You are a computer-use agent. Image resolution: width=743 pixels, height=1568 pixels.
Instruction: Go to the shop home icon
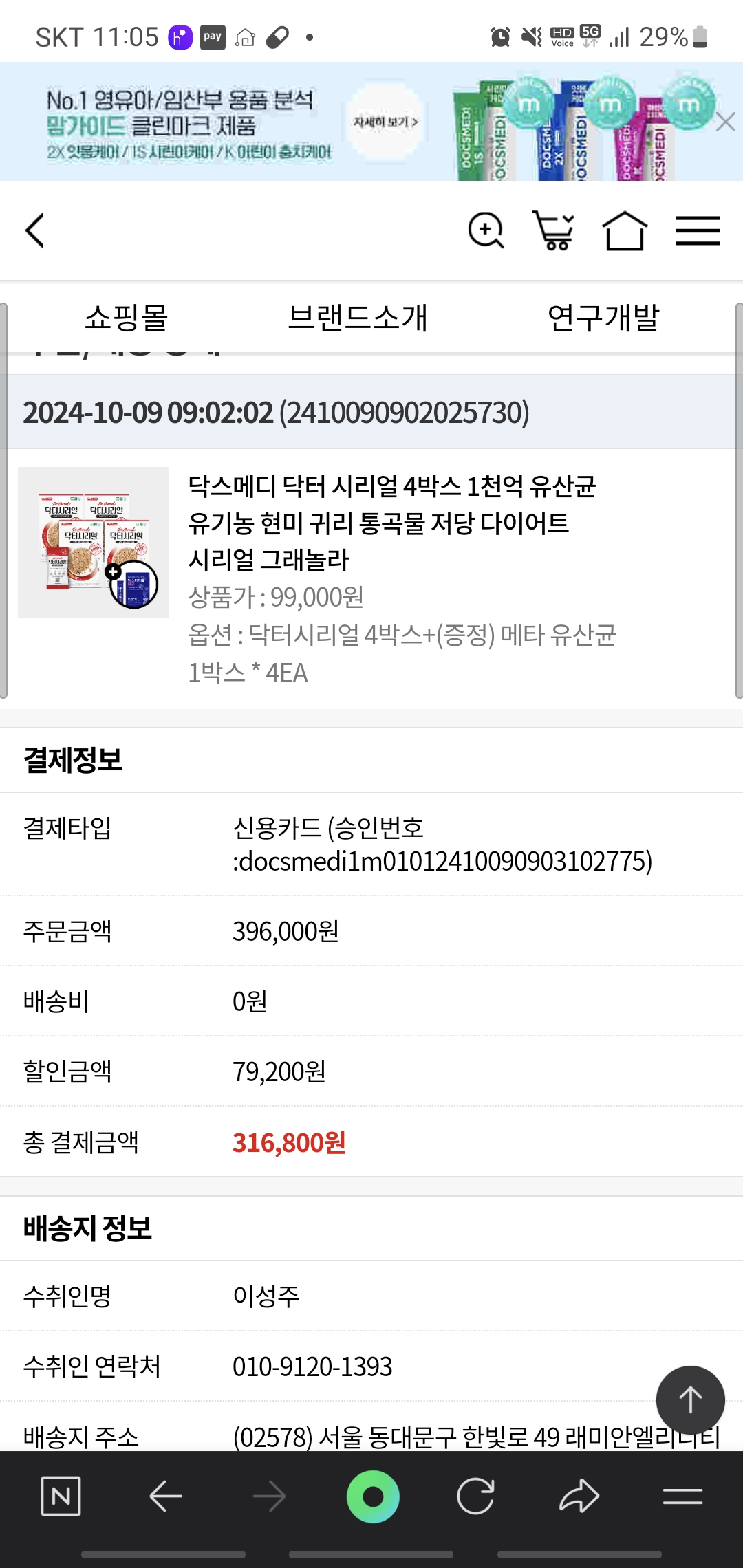625,230
